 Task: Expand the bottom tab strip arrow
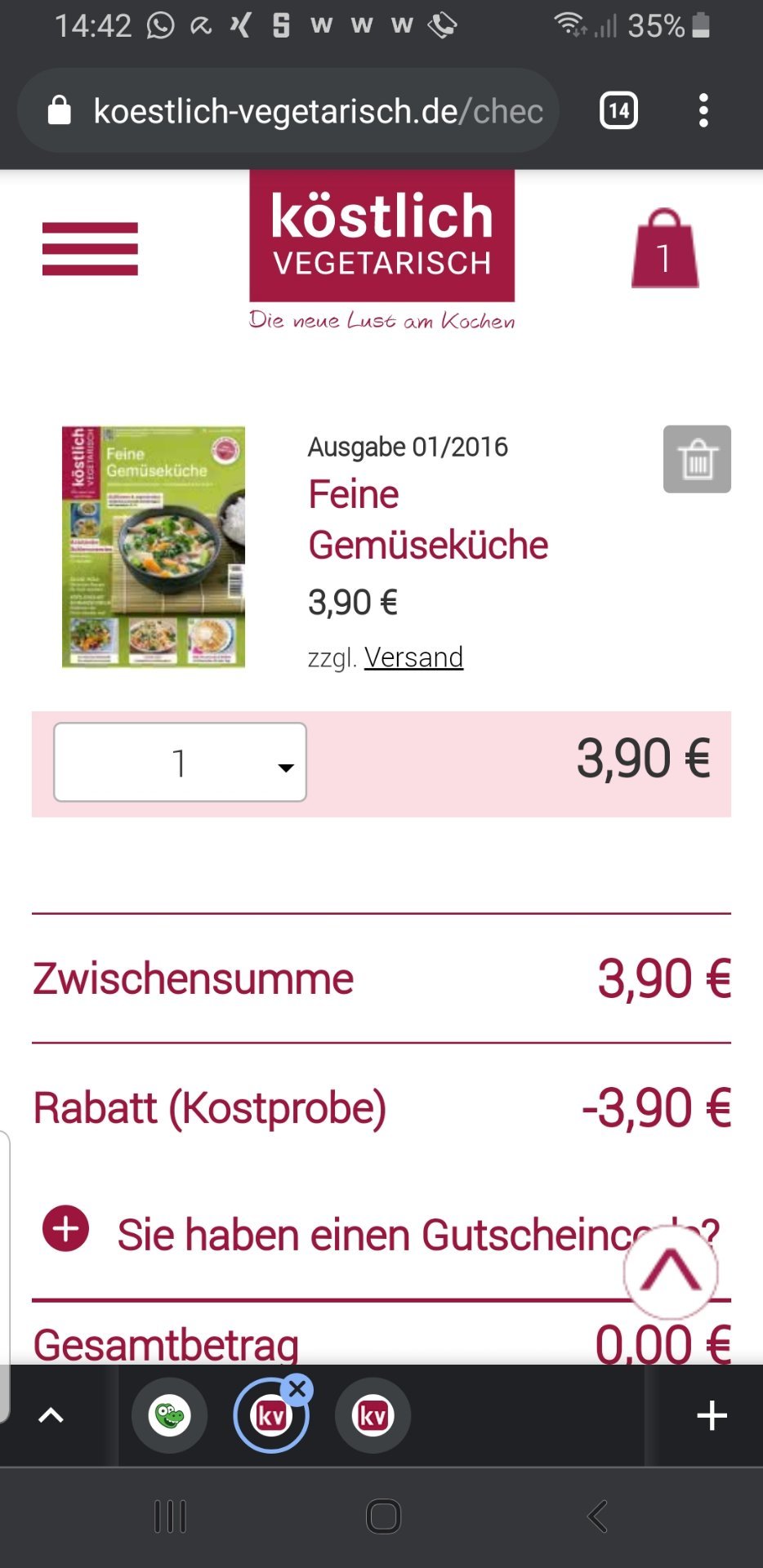click(x=51, y=1415)
